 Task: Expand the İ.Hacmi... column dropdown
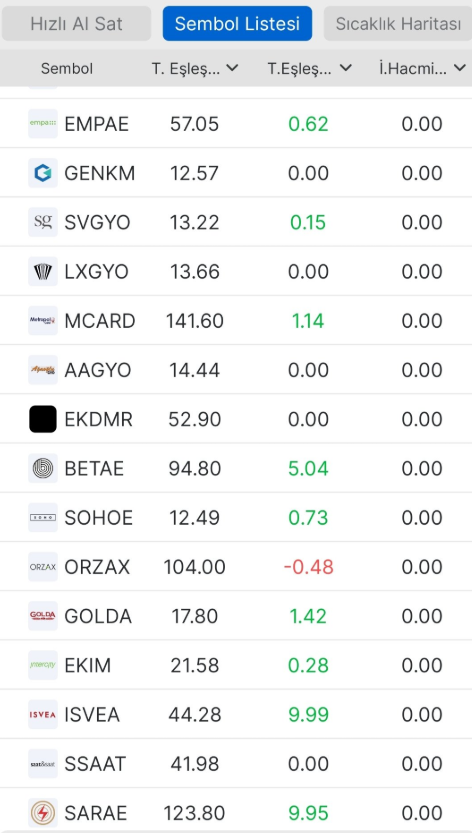pos(423,68)
